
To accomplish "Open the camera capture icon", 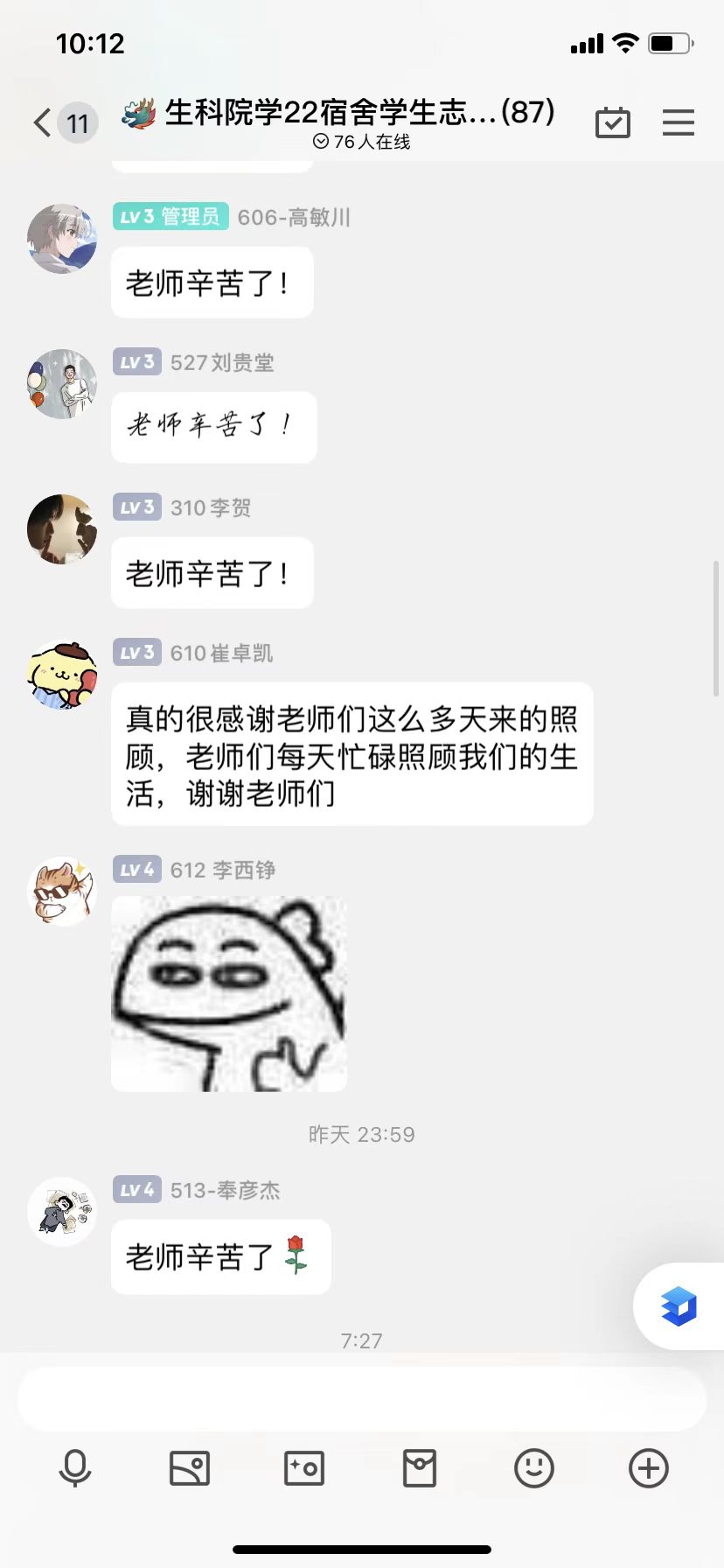I will [304, 1467].
